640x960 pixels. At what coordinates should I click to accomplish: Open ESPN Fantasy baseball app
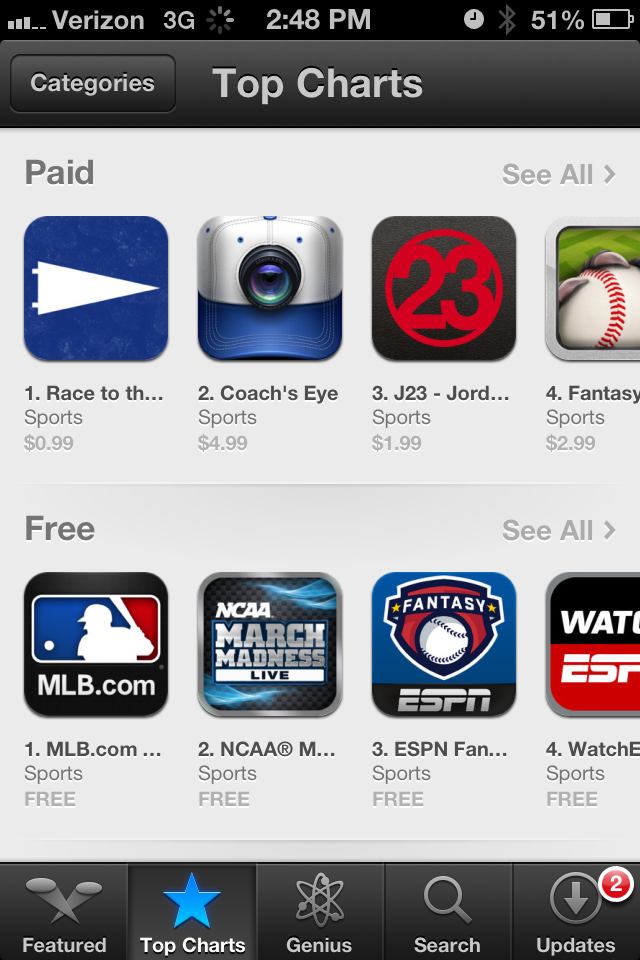(x=444, y=644)
